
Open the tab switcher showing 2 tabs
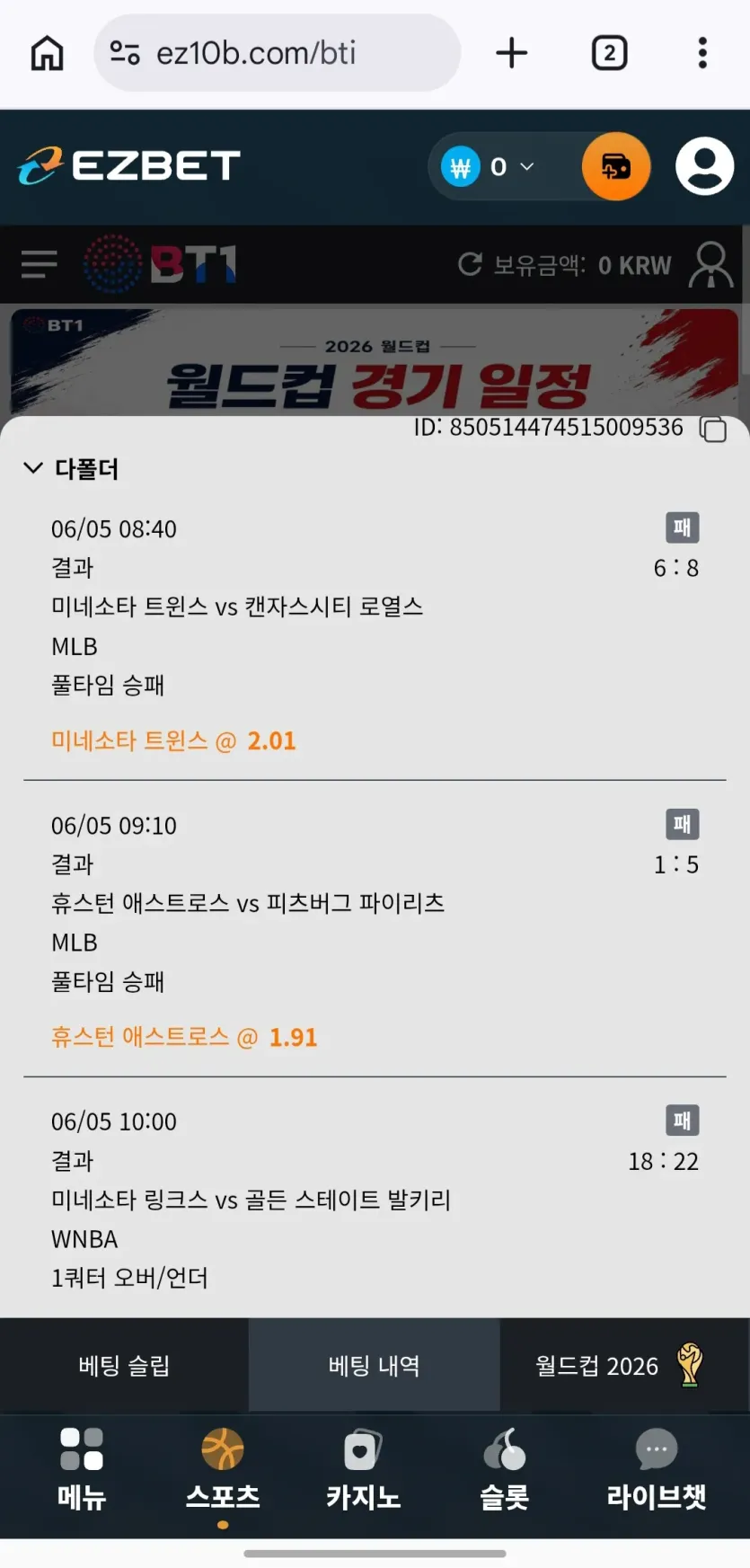coord(609,53)
